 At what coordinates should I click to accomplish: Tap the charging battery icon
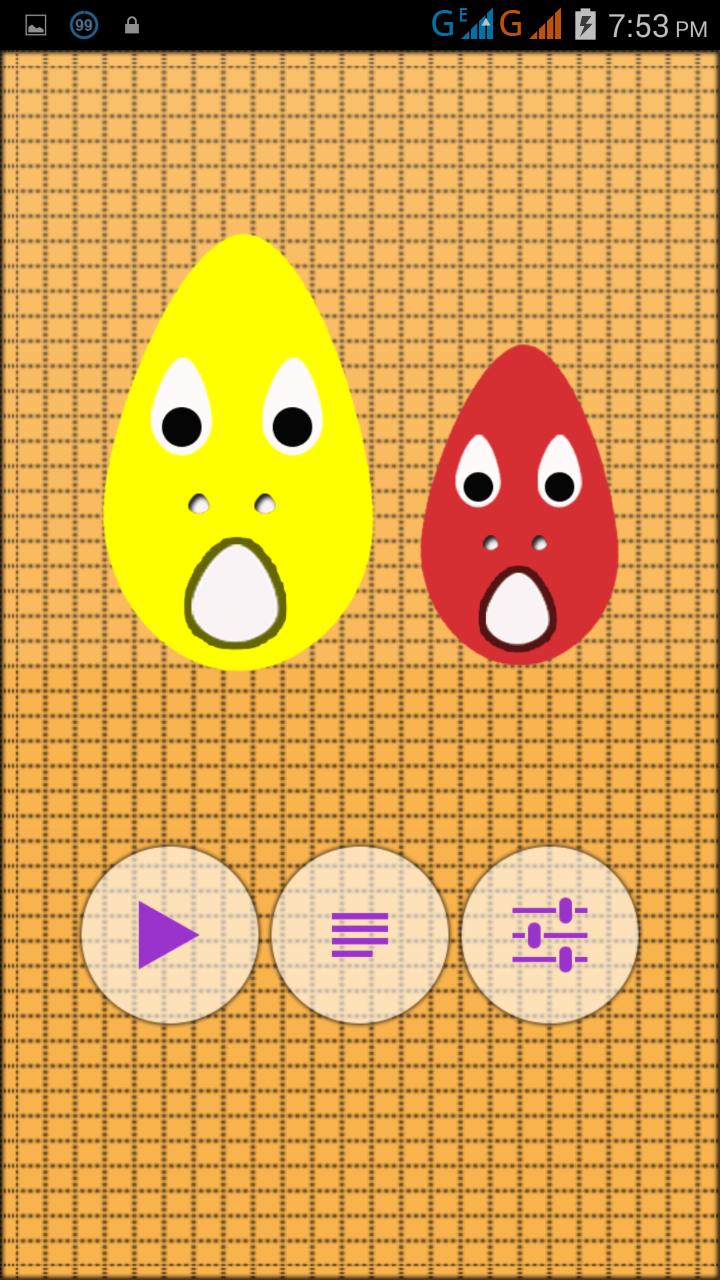point(586,23)
